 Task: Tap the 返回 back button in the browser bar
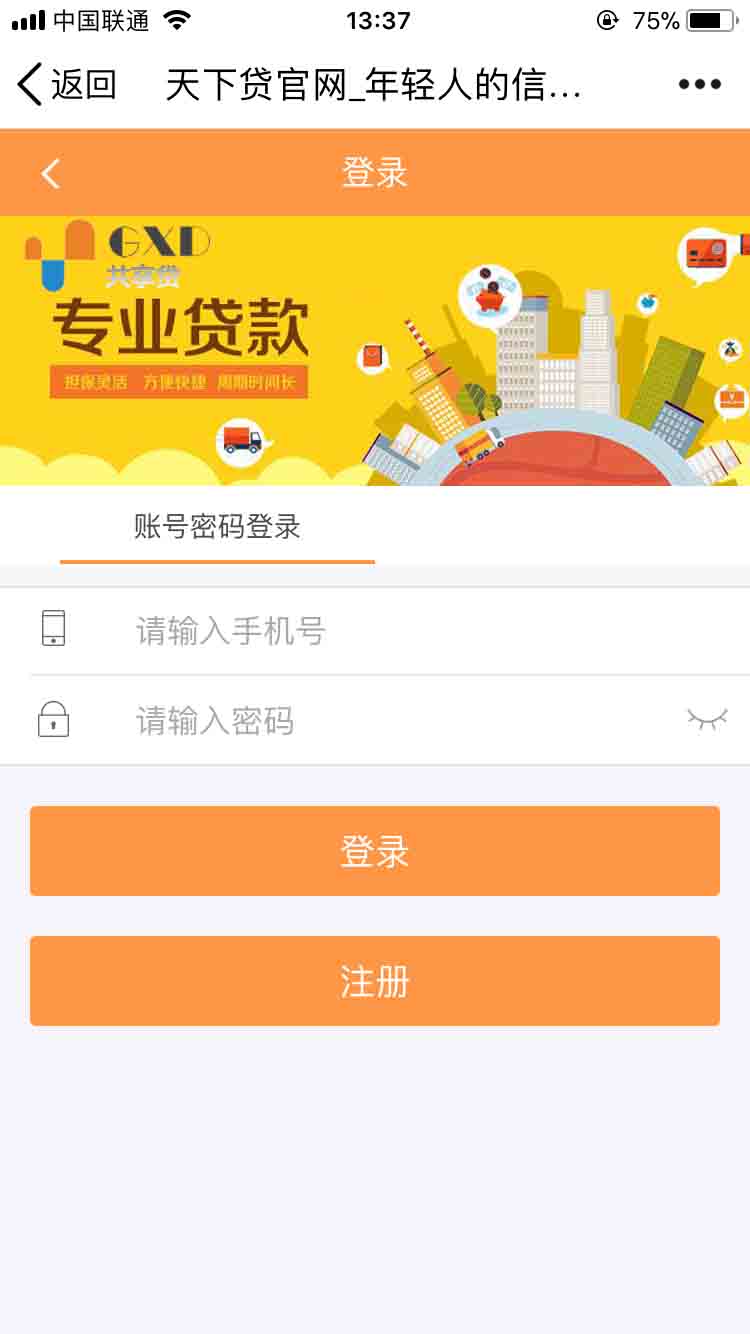(66, 85)
